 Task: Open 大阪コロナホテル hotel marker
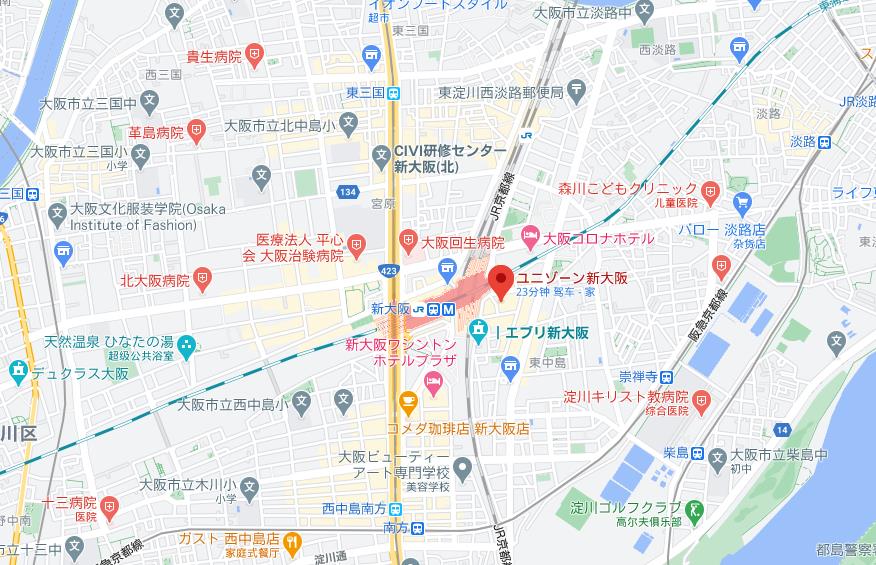531,238
